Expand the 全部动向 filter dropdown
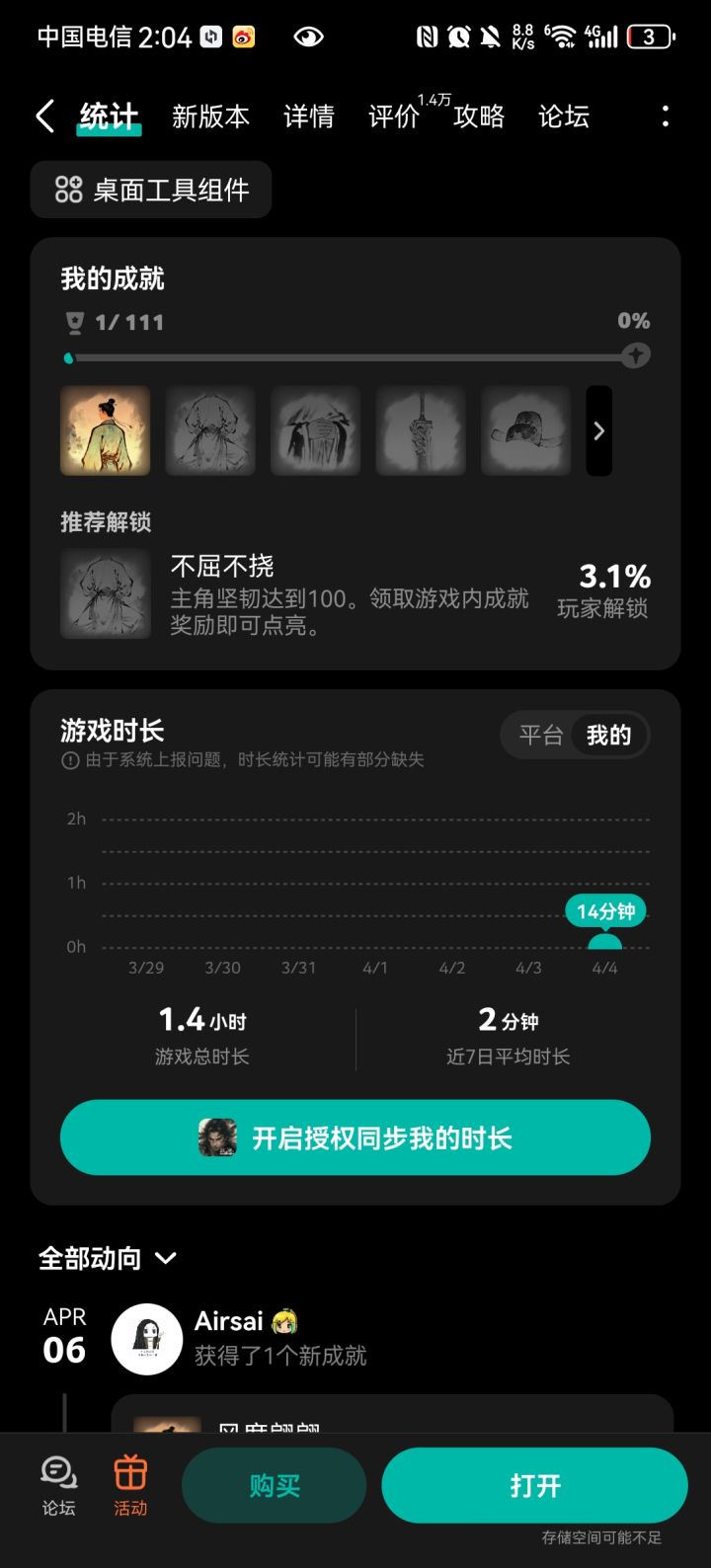Viewport: 711px width, 1568px height. (x=165, y=1258)
